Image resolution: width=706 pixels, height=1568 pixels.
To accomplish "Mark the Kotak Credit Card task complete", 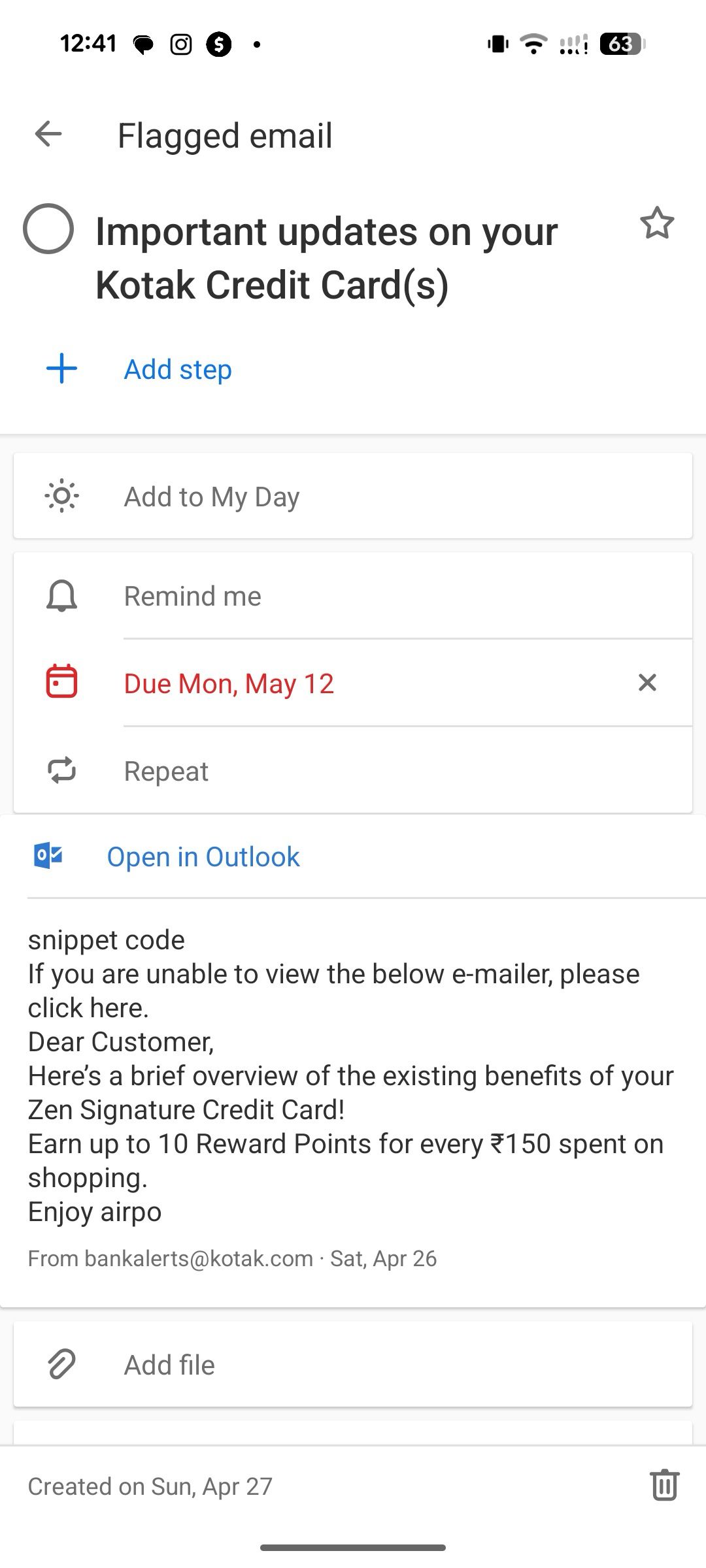I will coord(48,229).
